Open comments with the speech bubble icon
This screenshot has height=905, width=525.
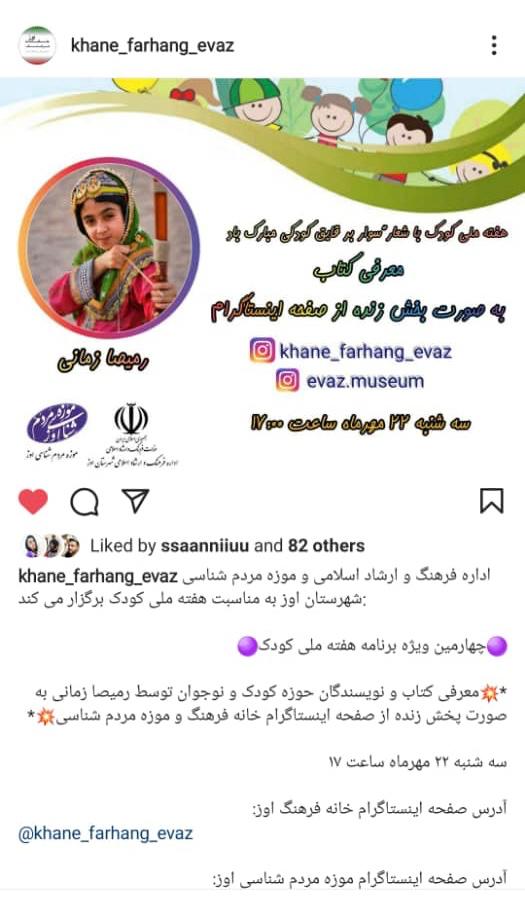(x=84, y=502)
